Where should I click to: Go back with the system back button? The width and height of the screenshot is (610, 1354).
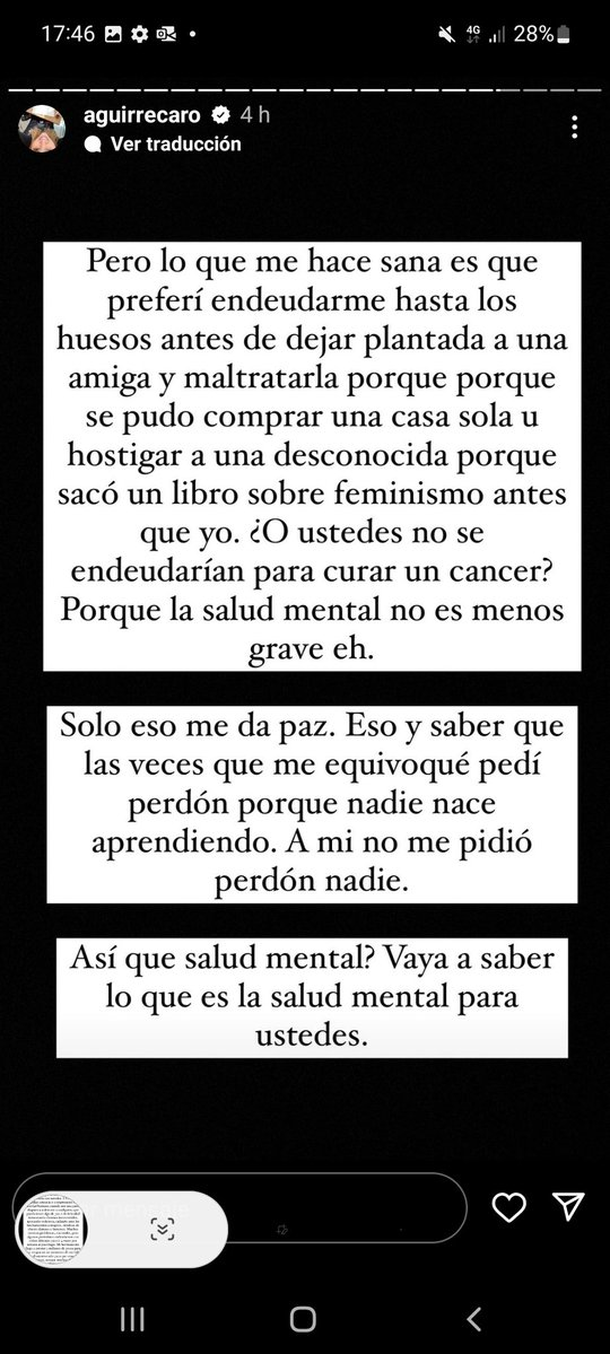click(474, 1319)
